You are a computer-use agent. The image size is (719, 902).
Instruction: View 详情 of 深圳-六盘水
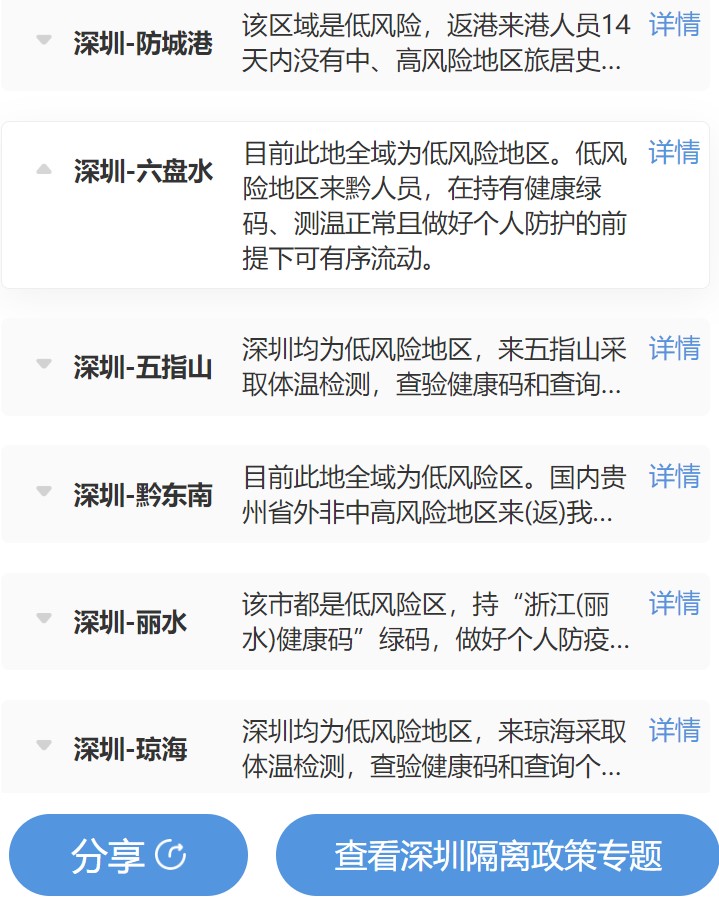click(674, 153)
